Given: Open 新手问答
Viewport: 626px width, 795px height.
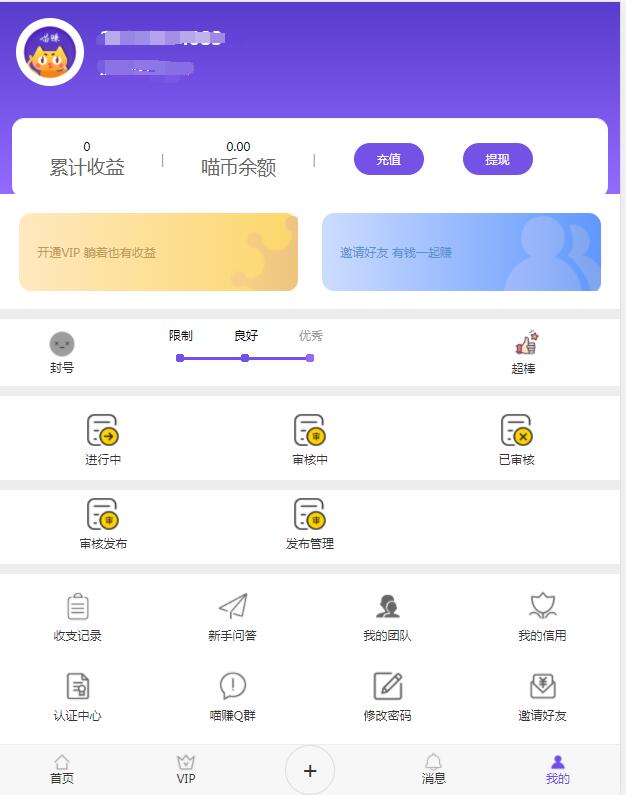Looking at the screenshot, I should click(x=233, y=616).
